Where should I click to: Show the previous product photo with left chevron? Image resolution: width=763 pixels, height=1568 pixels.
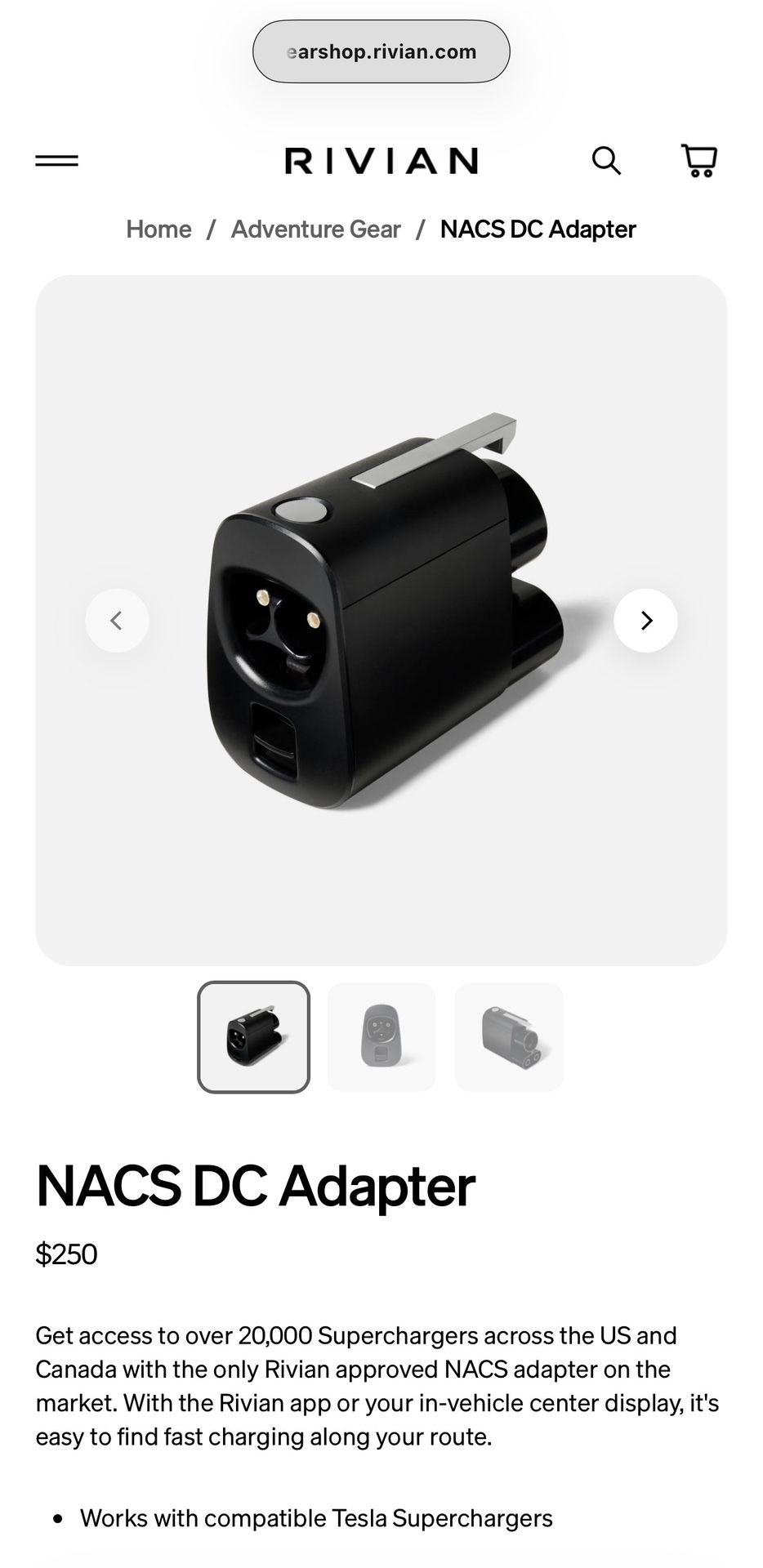pyautogui.click(x=117, y=621)
